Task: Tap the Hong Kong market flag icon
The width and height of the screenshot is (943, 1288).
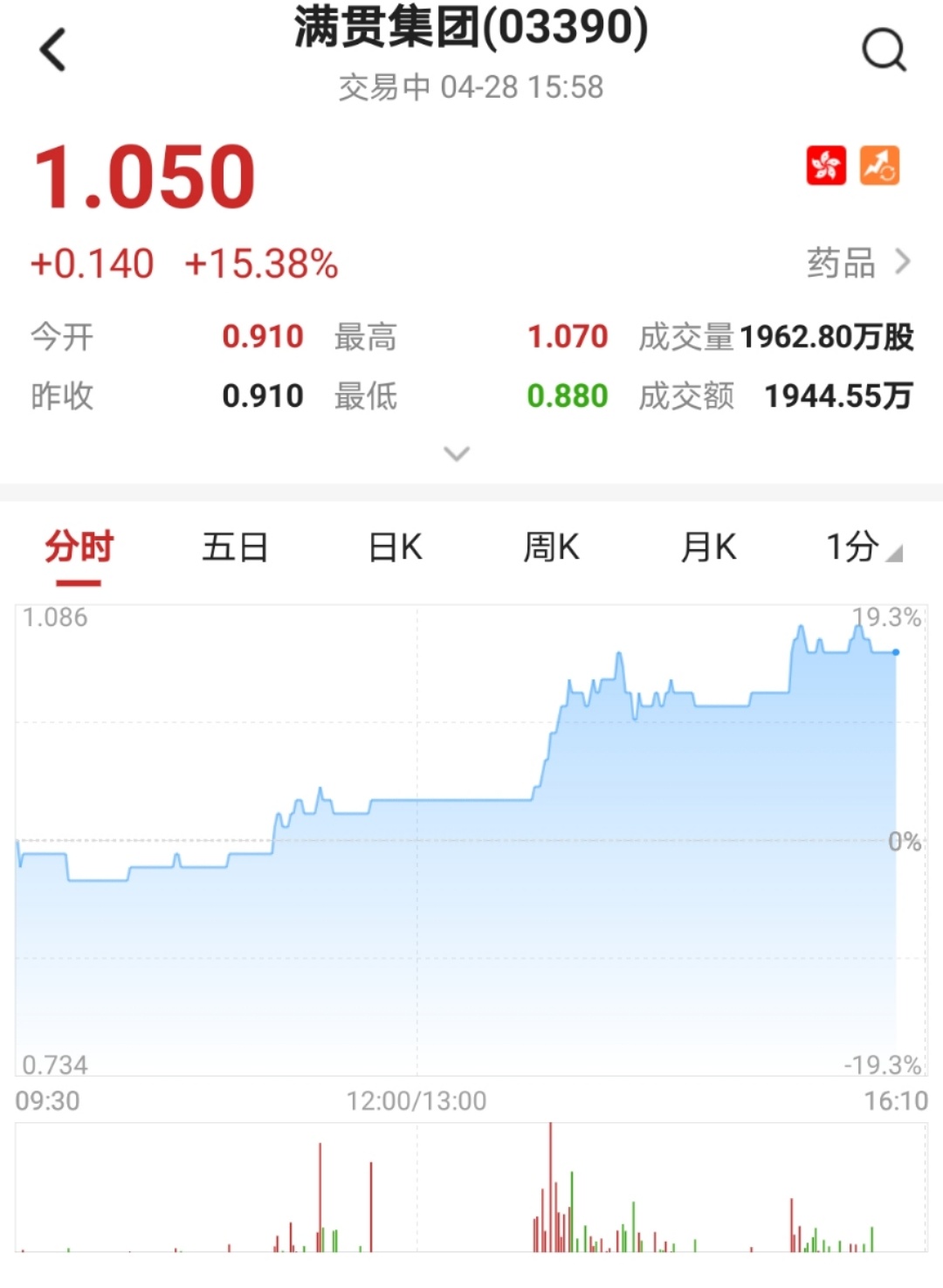Action: click(826, 165)
